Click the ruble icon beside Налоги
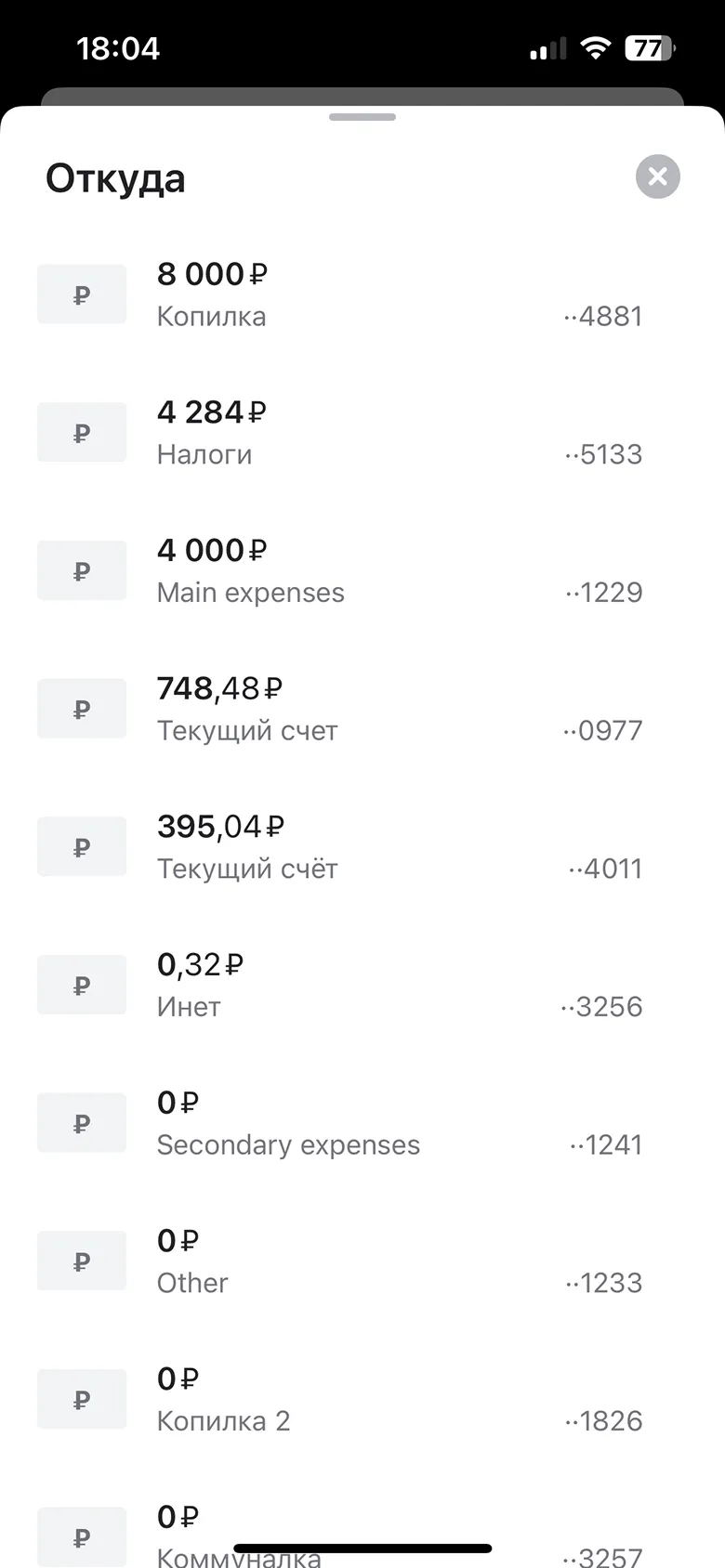 82,432
